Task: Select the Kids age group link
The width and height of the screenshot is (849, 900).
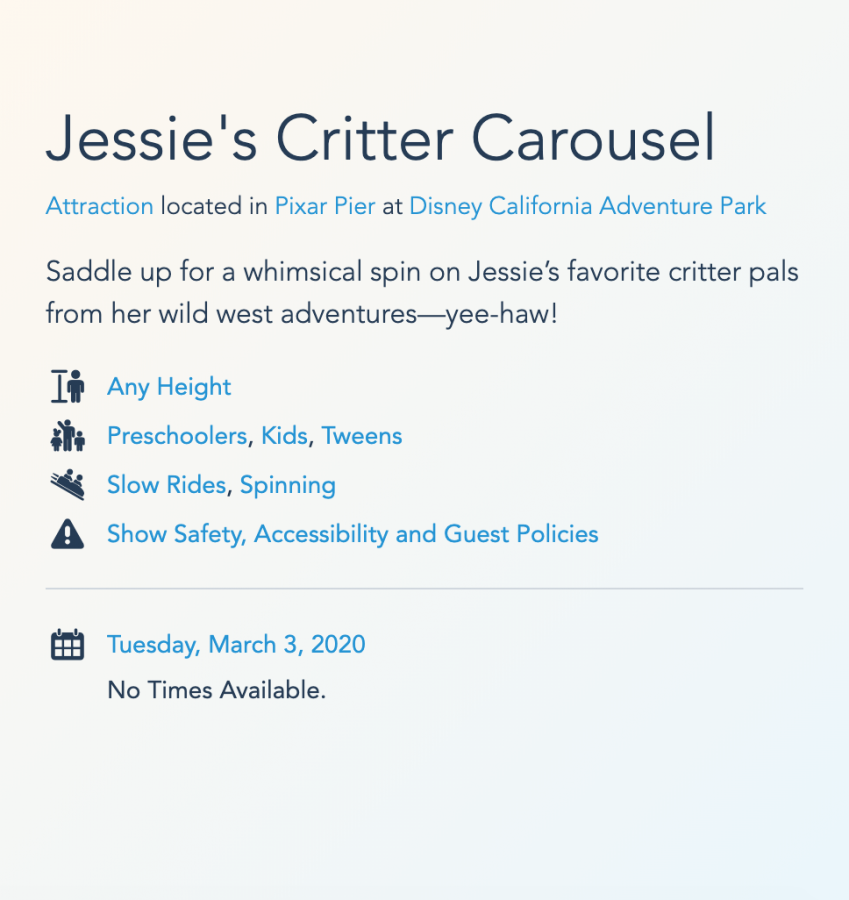Action: 284,436
